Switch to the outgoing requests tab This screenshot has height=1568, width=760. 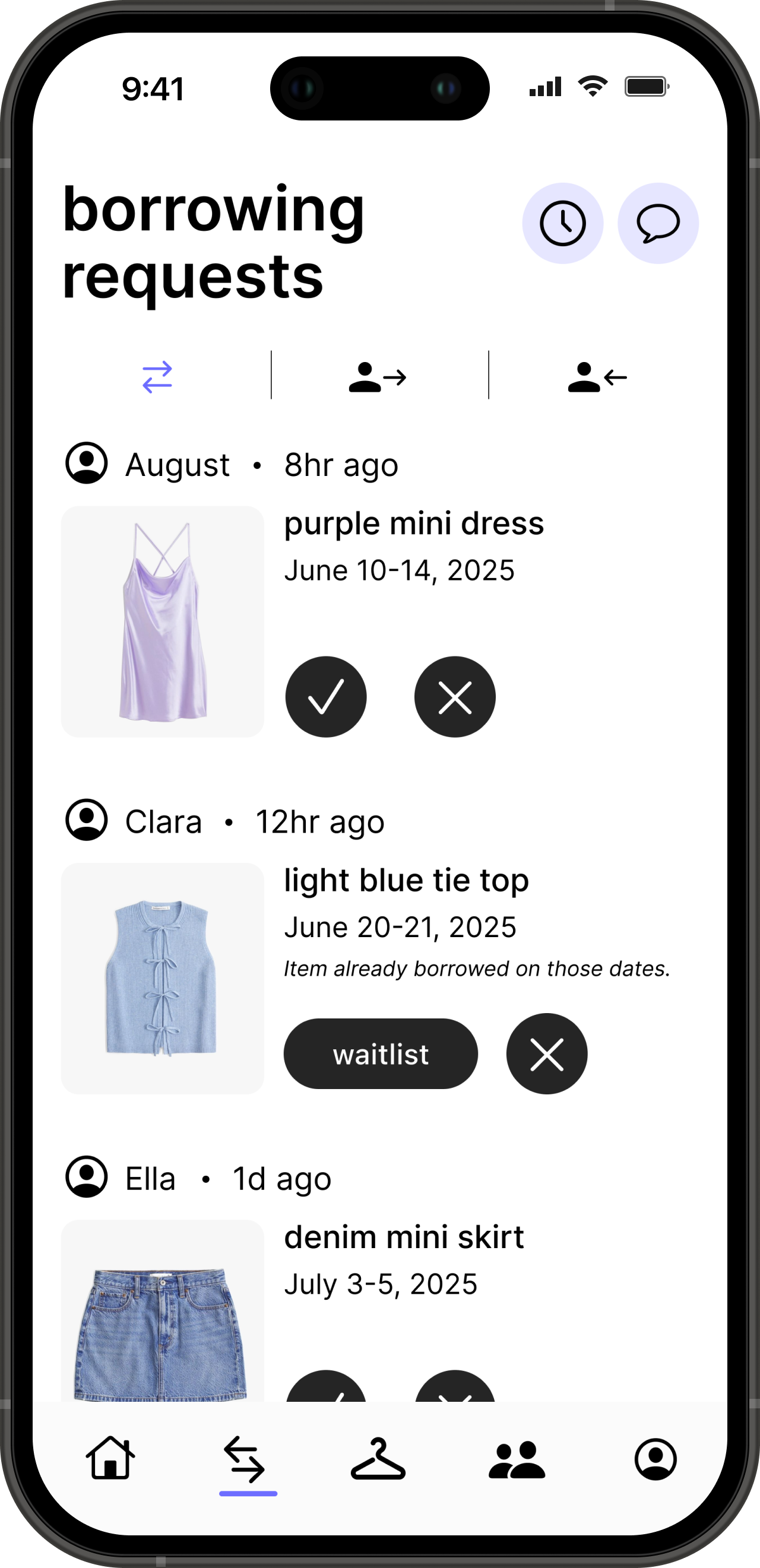[378, 377]
